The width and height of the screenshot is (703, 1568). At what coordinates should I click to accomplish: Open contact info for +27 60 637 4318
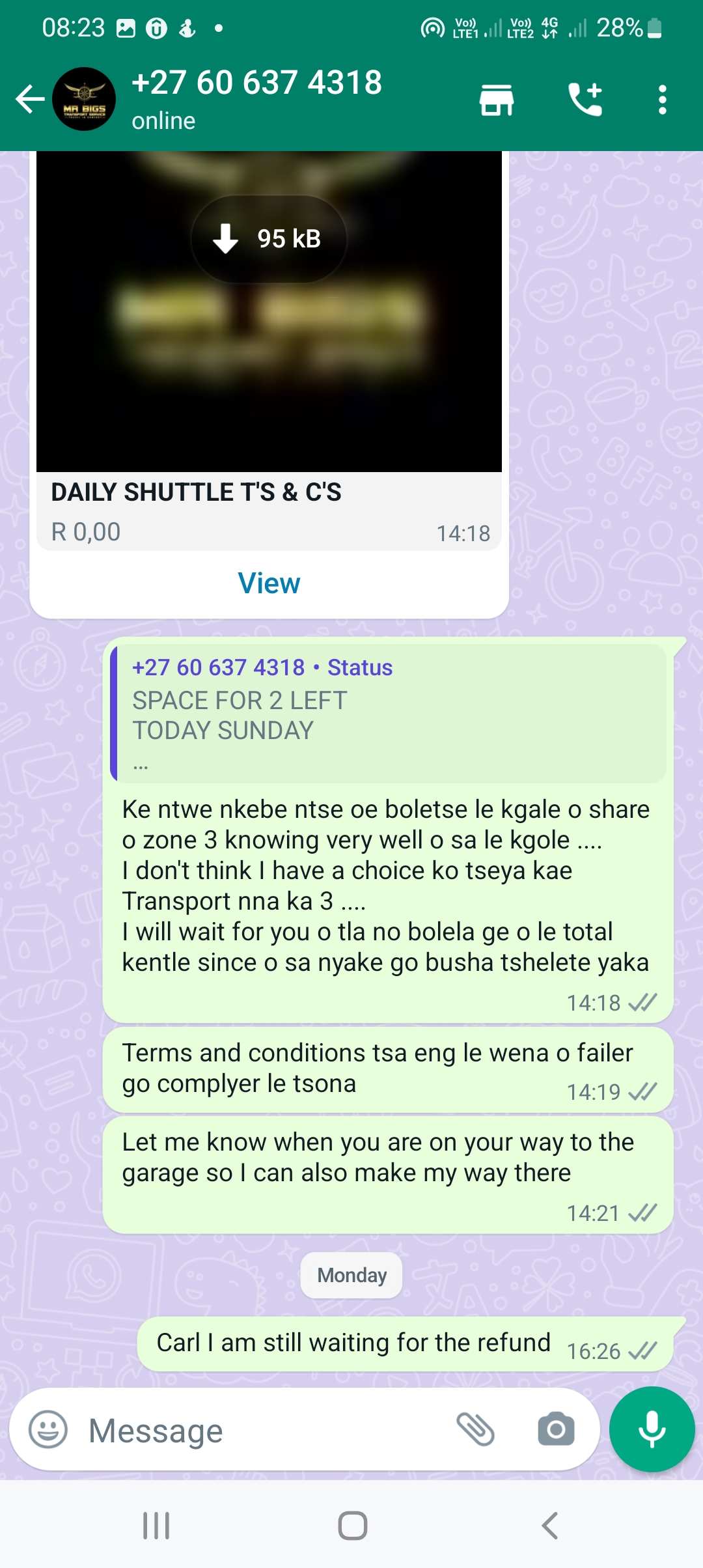click(256, 98)
